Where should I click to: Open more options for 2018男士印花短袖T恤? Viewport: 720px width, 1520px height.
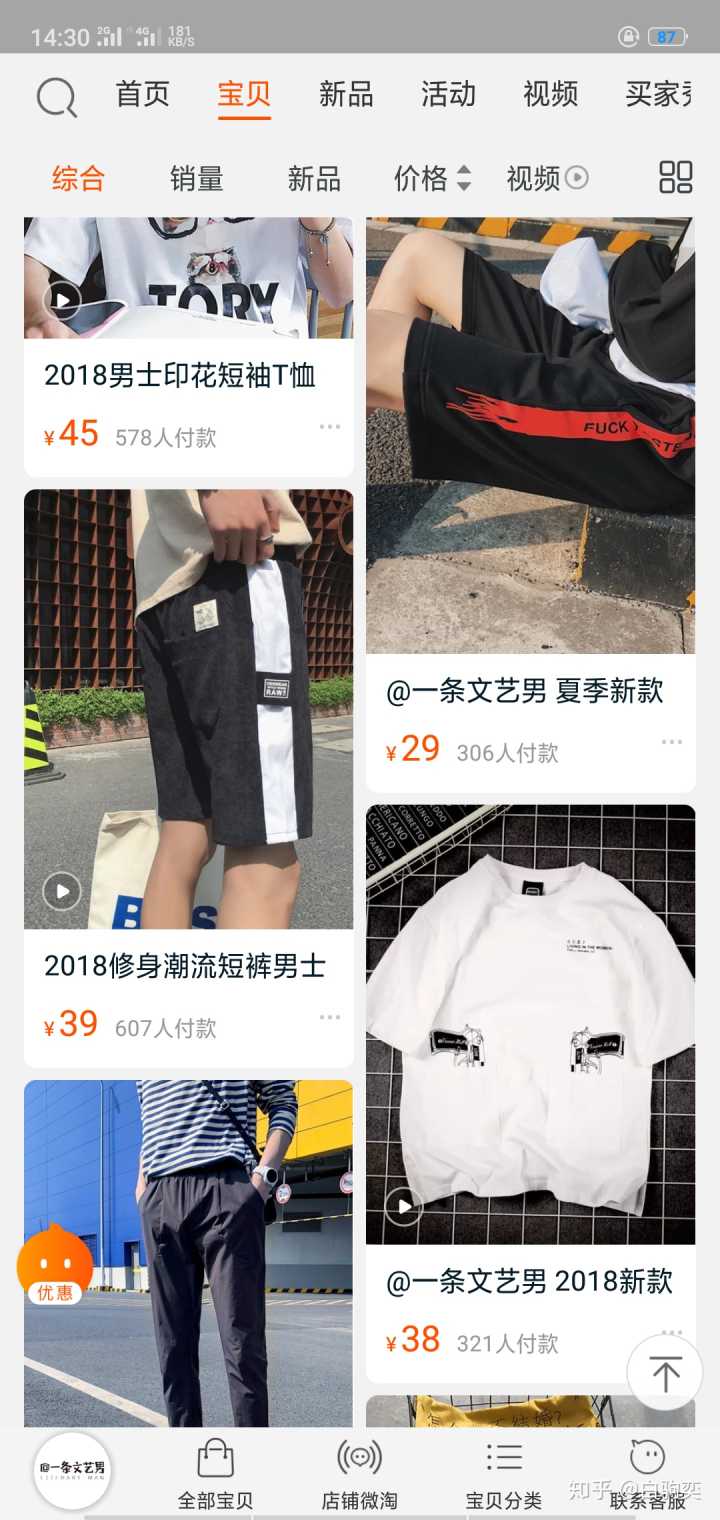coord(330,427)
